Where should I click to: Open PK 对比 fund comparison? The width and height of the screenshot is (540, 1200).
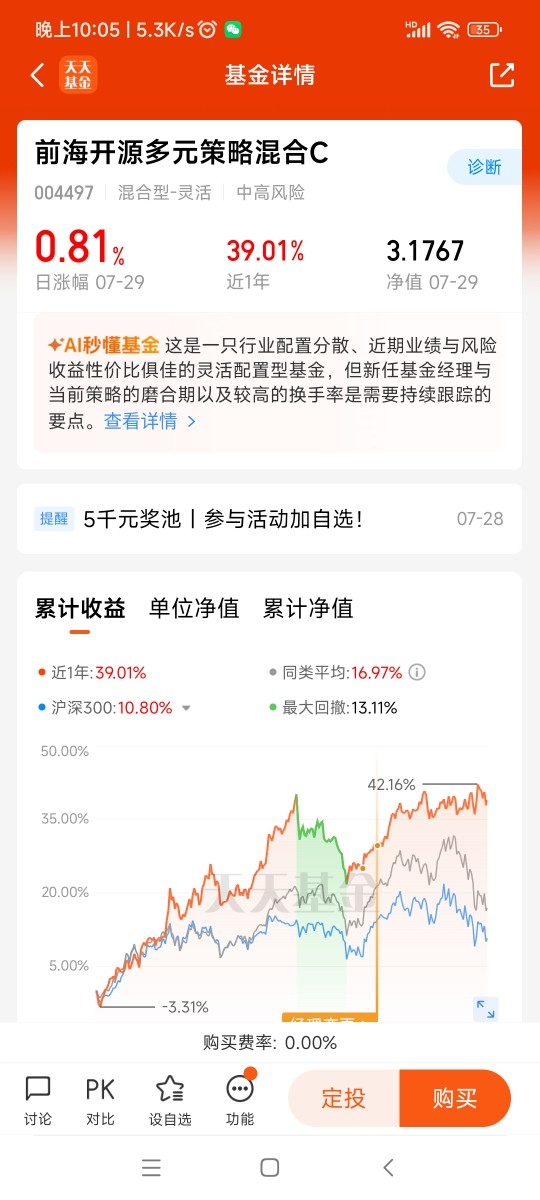(x=100, y=1100)
